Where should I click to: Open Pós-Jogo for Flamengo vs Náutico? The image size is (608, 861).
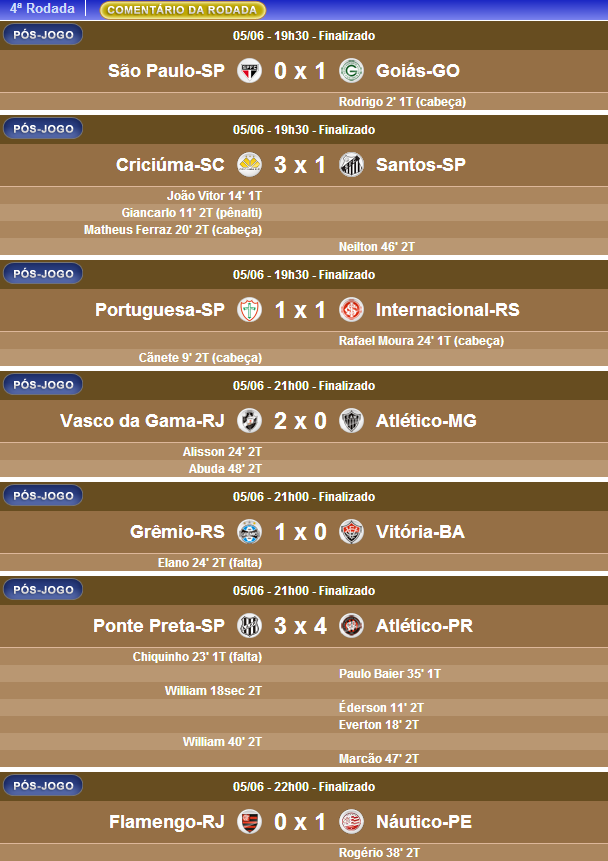43,786
